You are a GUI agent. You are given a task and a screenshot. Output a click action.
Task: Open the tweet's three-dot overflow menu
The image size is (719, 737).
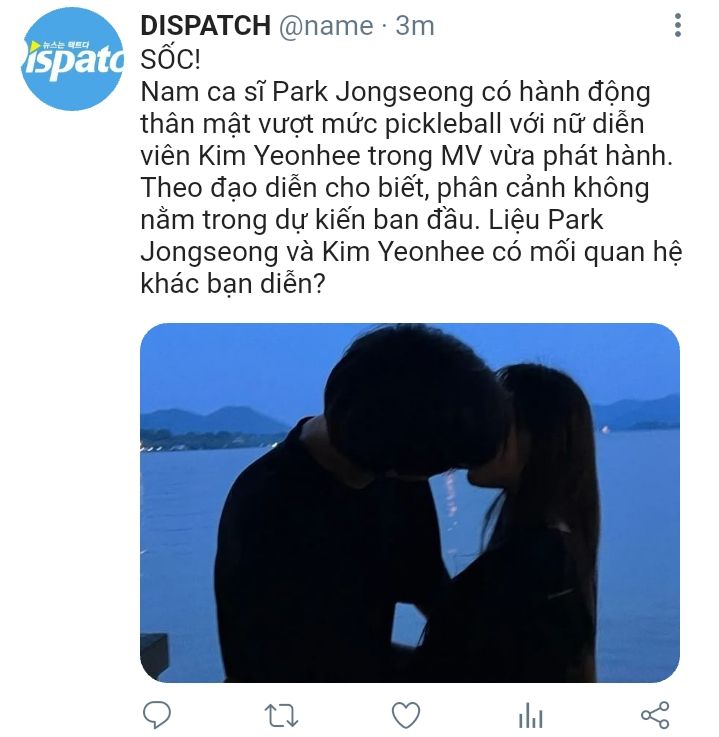coord(679,25)
